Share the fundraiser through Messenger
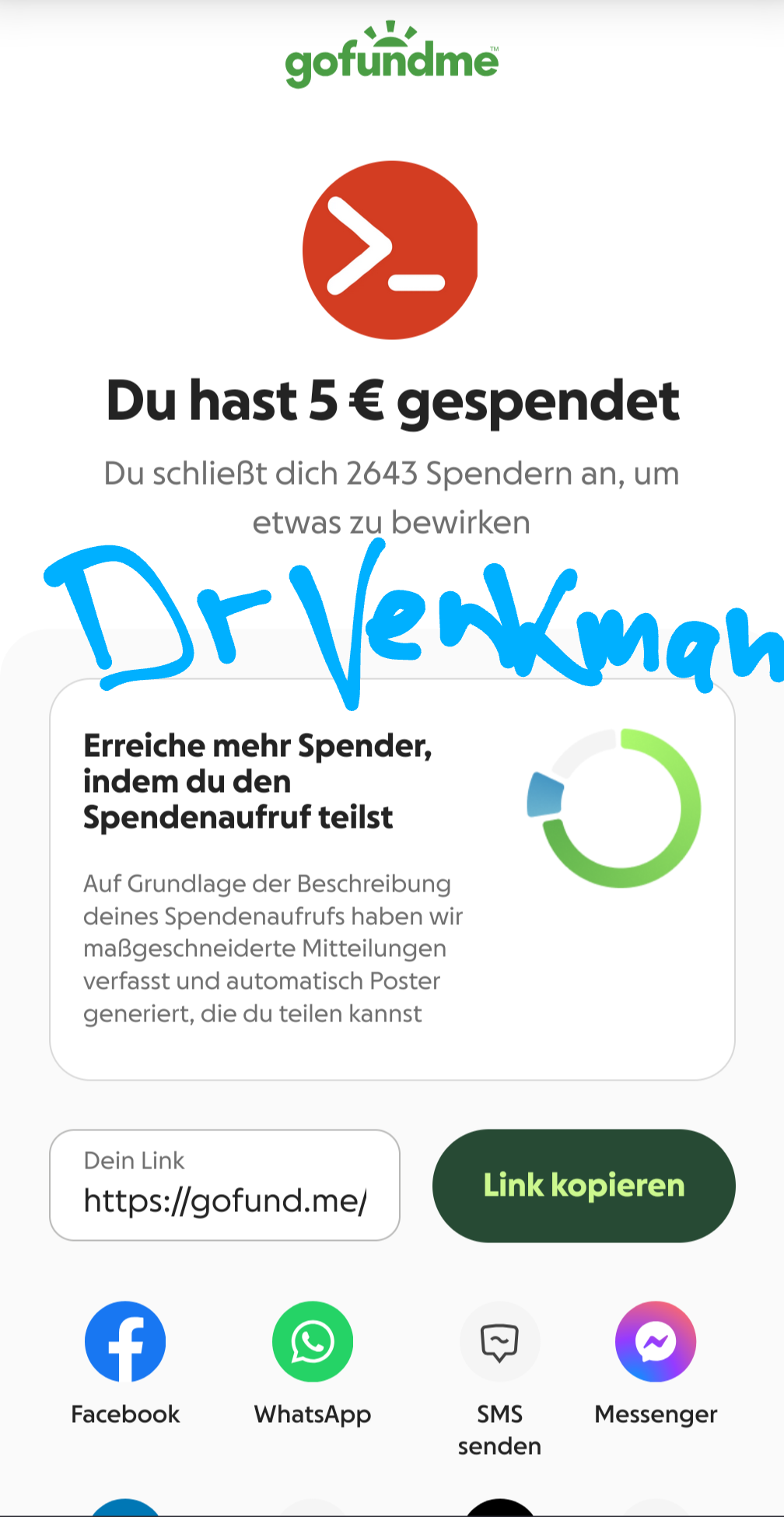This screenshot has height=1517, width=784. (x=656, y=1342)
